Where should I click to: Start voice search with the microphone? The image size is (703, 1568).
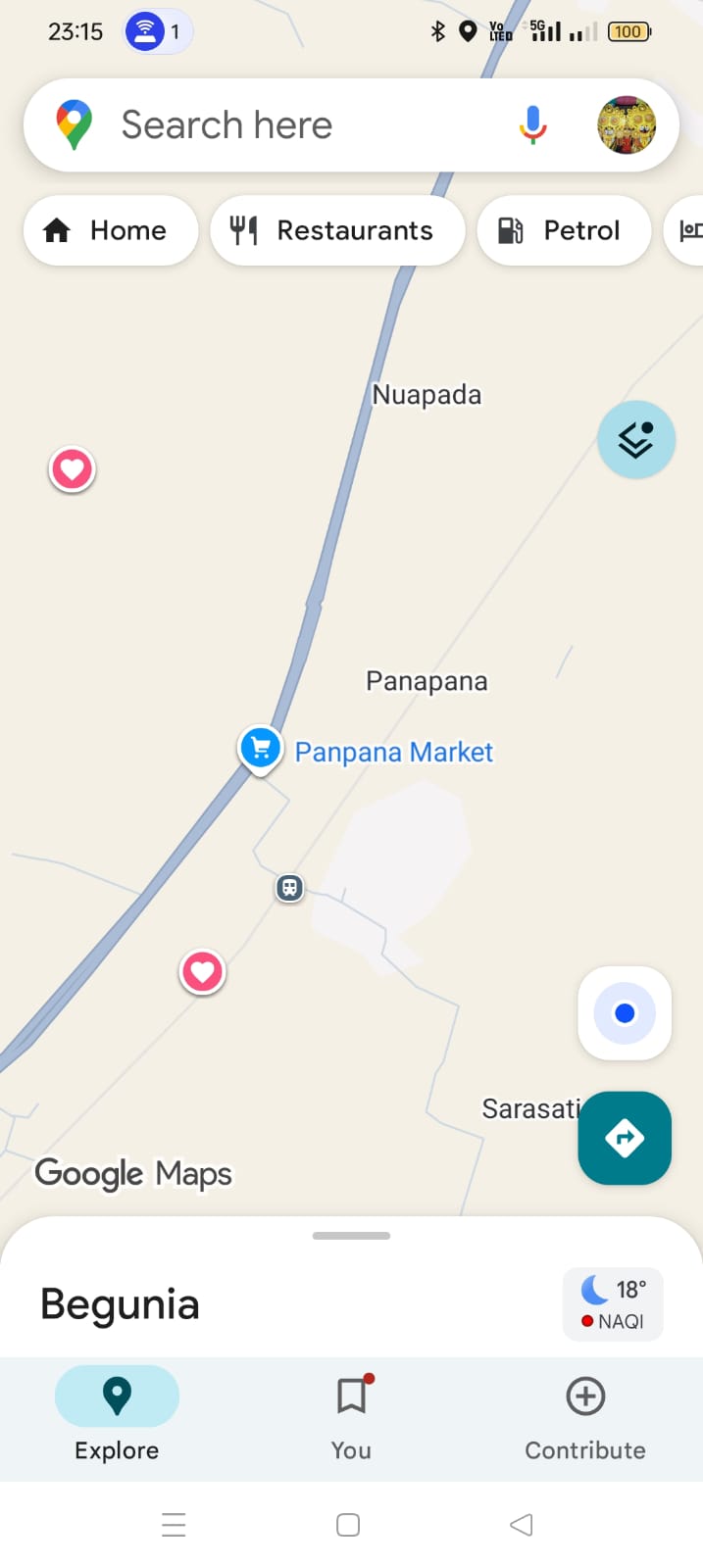(x=532, y=125)
